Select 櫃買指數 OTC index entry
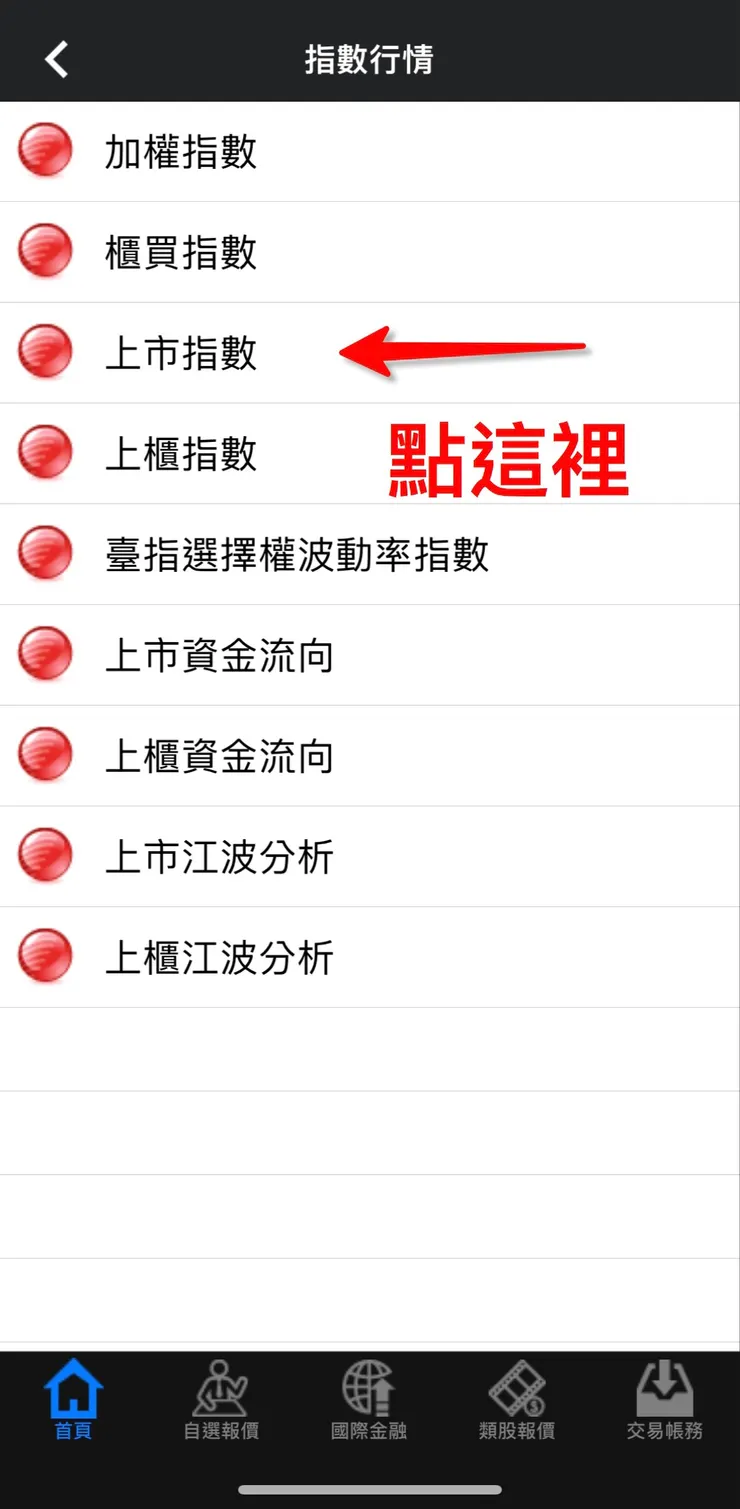This screenshot has width=740, height=1509. tap(180, 252)
